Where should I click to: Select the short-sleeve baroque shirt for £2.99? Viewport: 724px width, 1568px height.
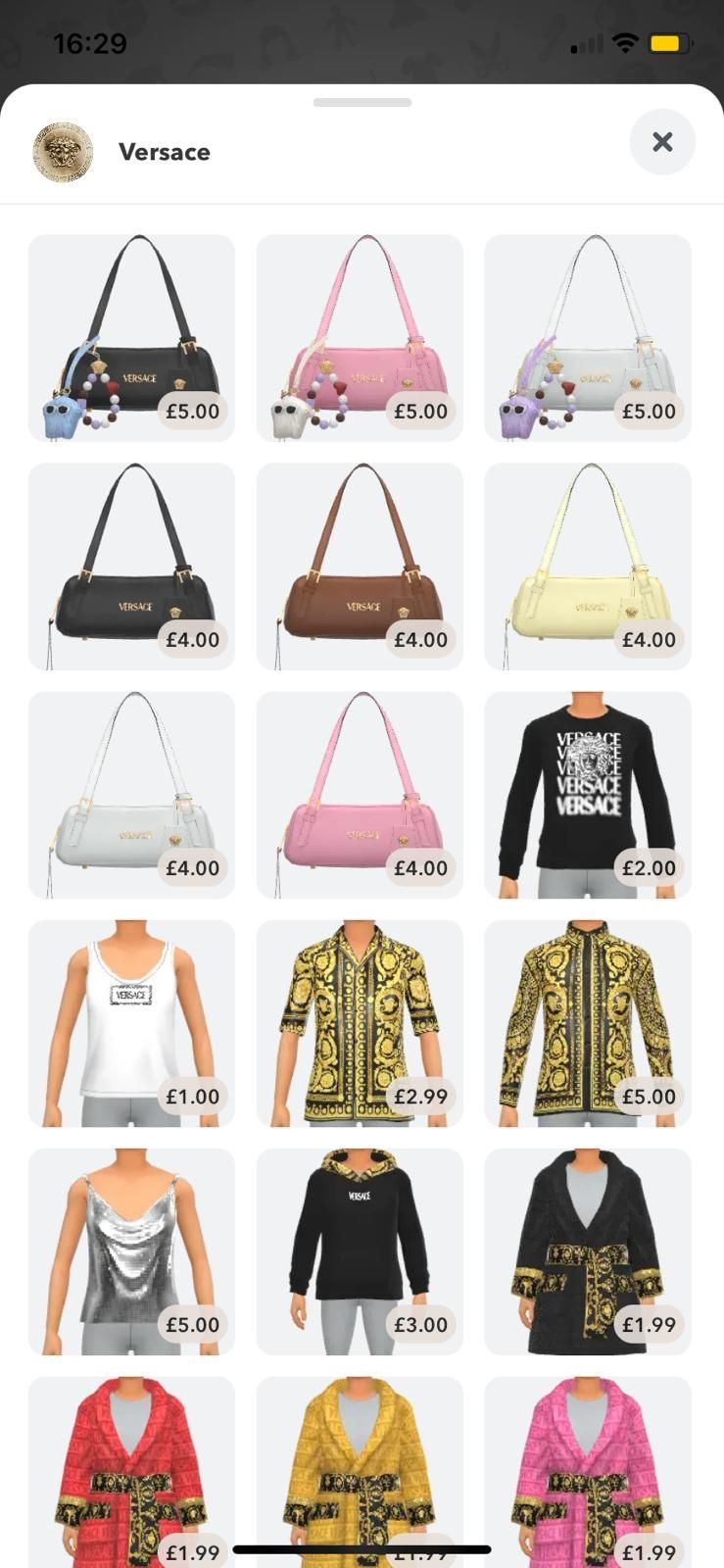(360, 1023)
